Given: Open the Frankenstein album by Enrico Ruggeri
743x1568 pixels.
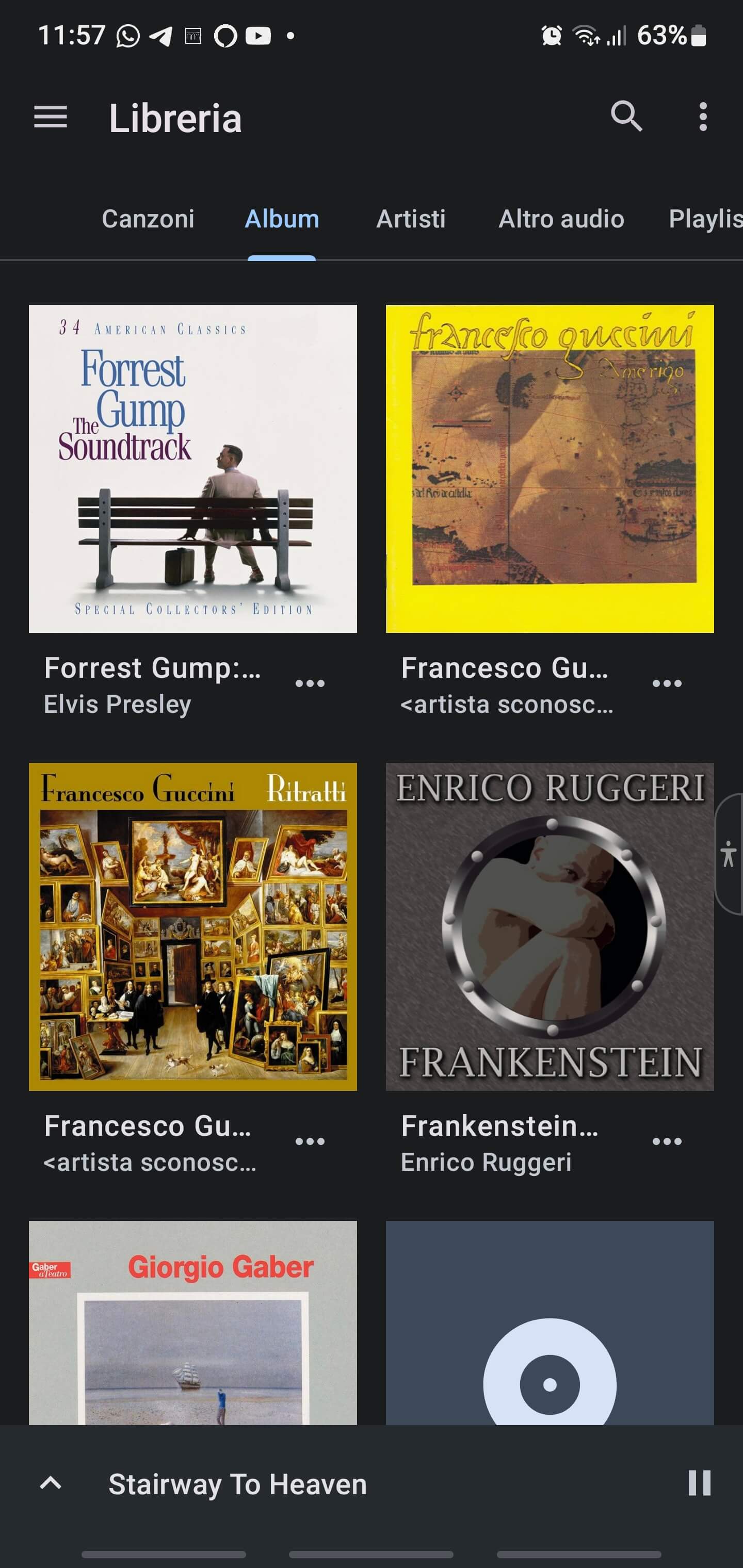Looking at the screenshot, I should [x=550, y=926].
